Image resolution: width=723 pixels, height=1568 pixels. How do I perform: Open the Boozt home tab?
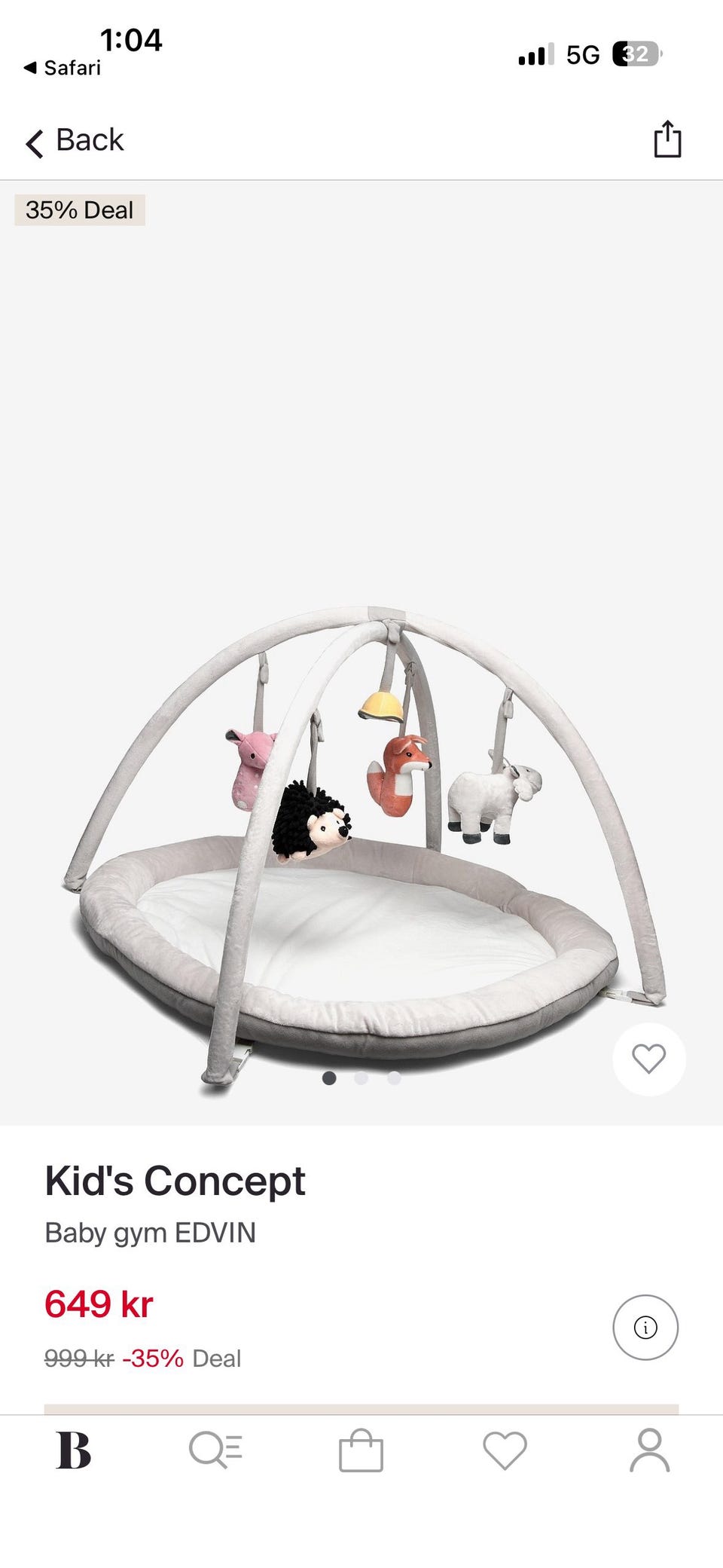pos(73,1450)
